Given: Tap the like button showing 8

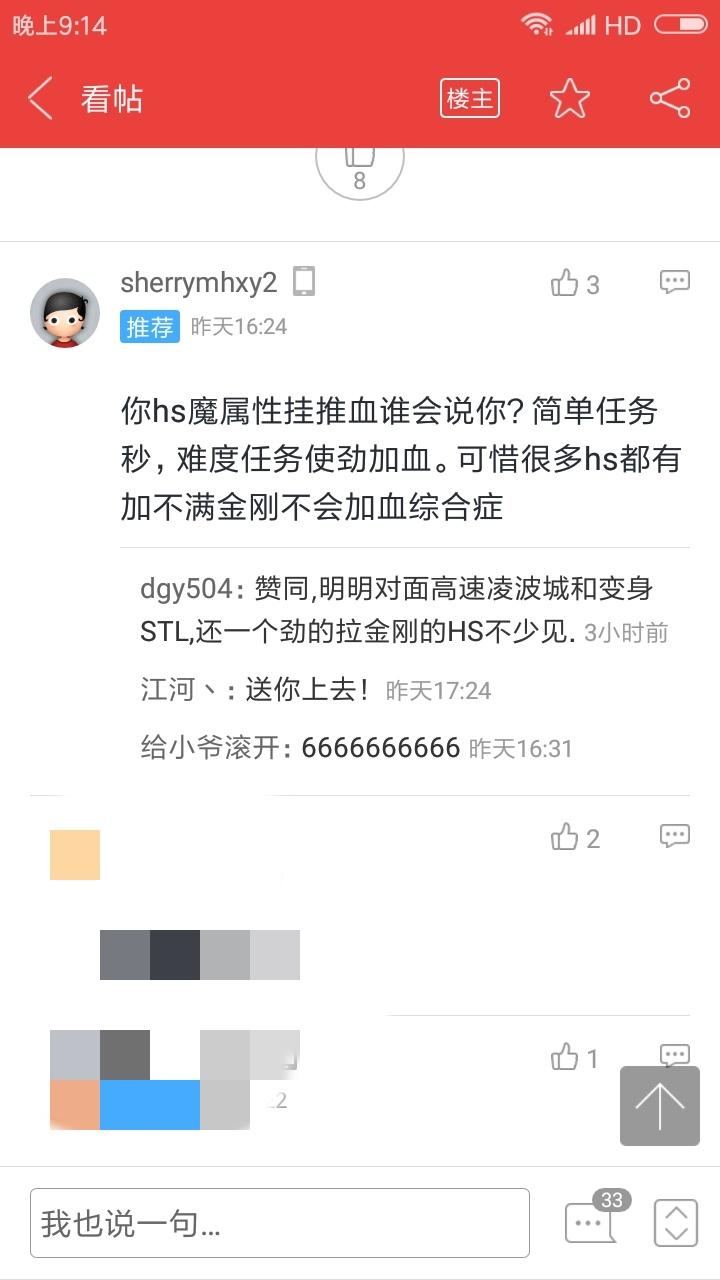Looking at the screenshot, I should click(x=360, y=165).
